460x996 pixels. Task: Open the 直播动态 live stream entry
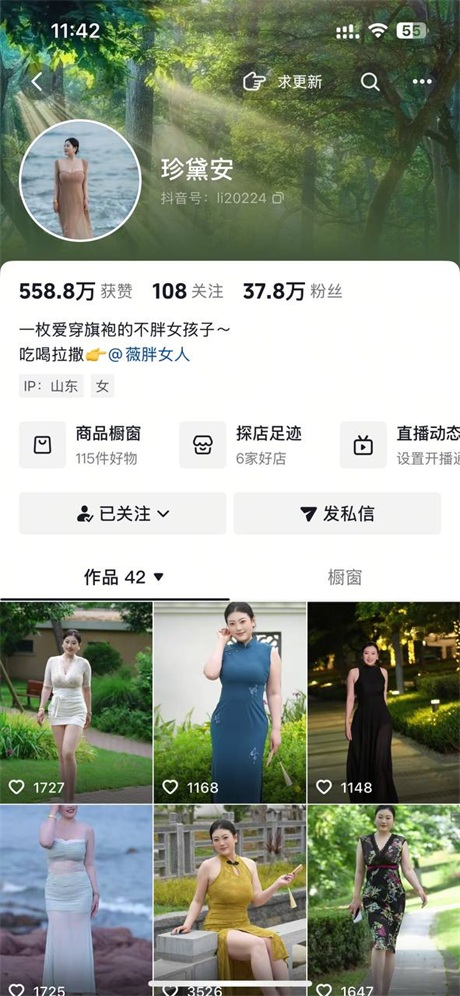click(400, 445)
